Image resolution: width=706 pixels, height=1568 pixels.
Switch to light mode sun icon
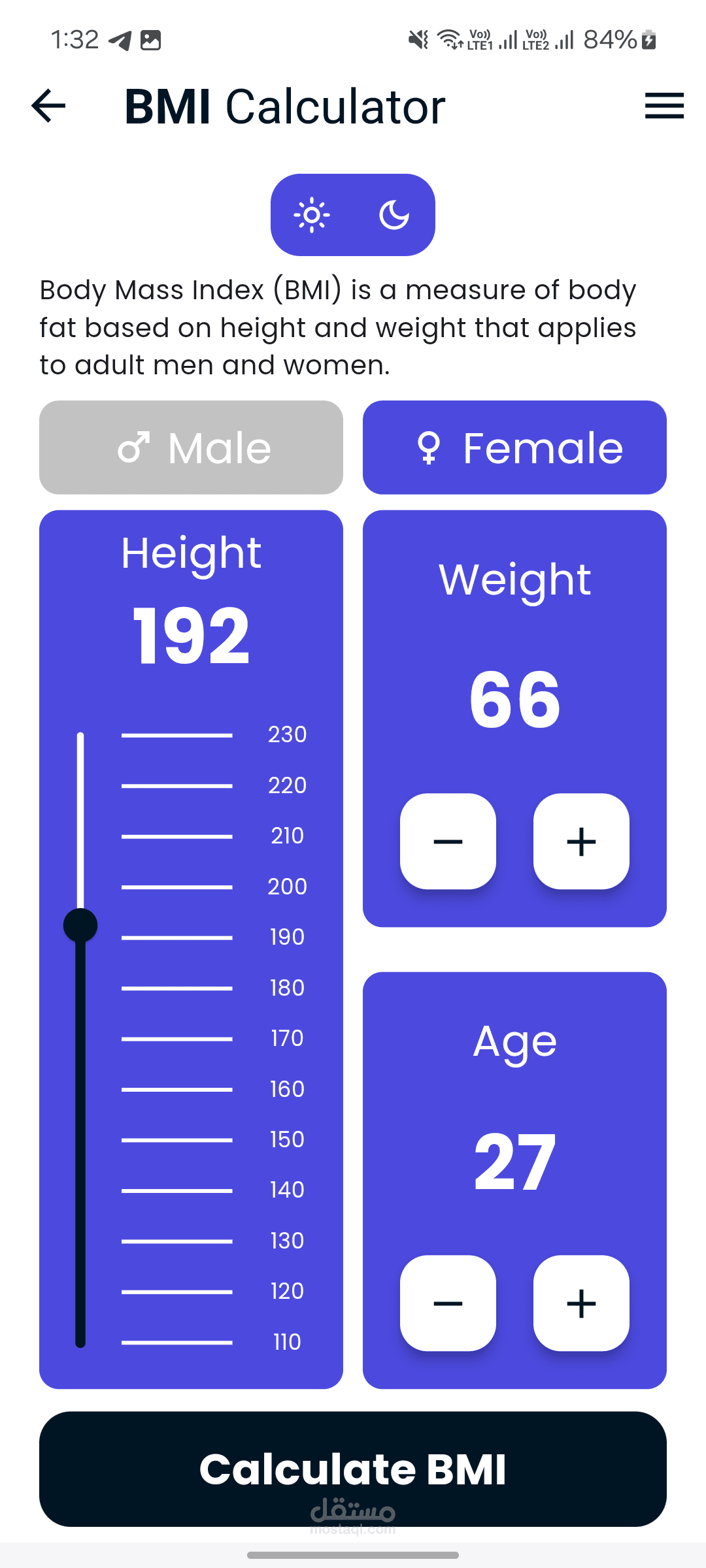[x=312, y=215]
